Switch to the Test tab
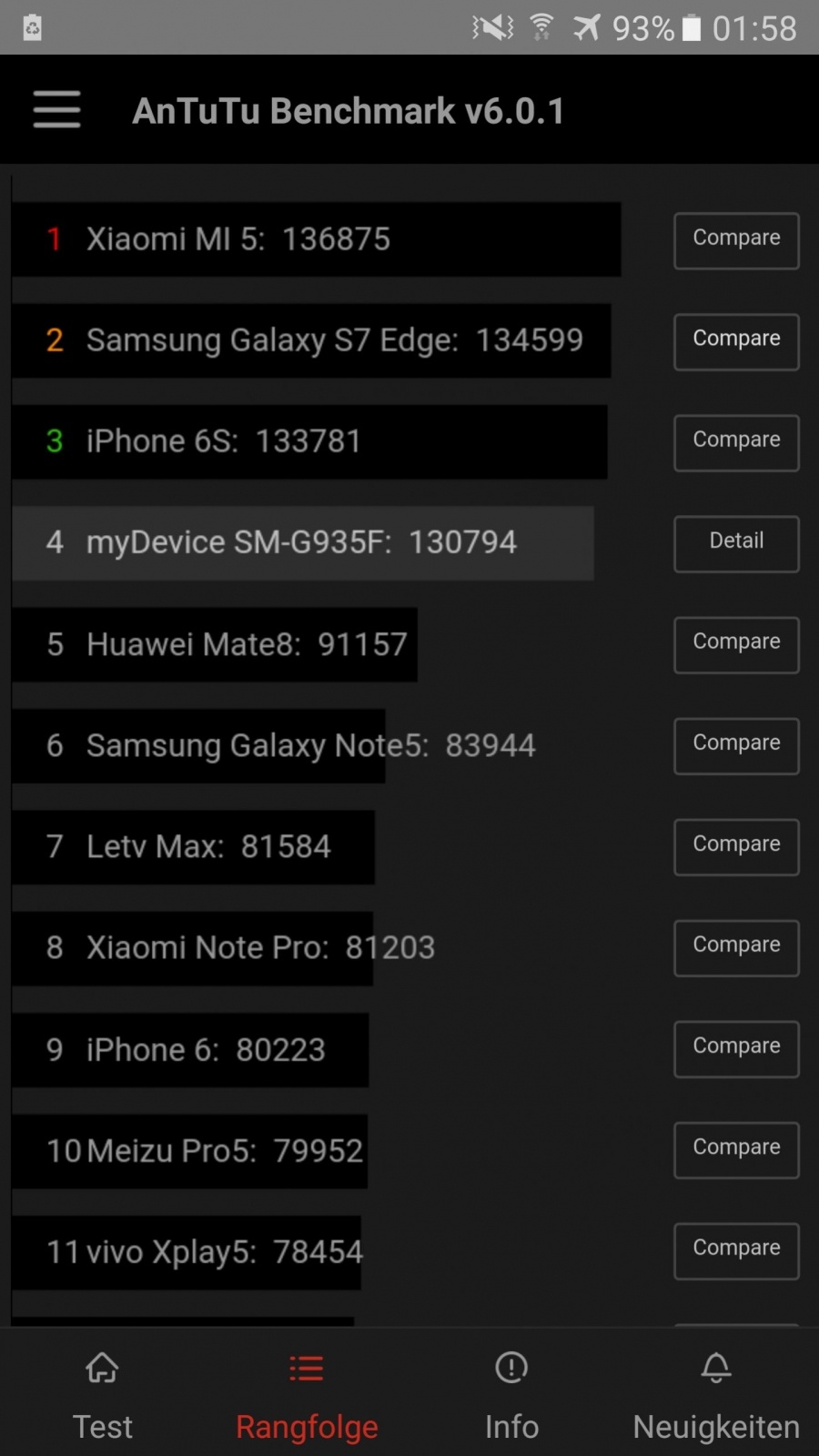 click(102, 1394)
